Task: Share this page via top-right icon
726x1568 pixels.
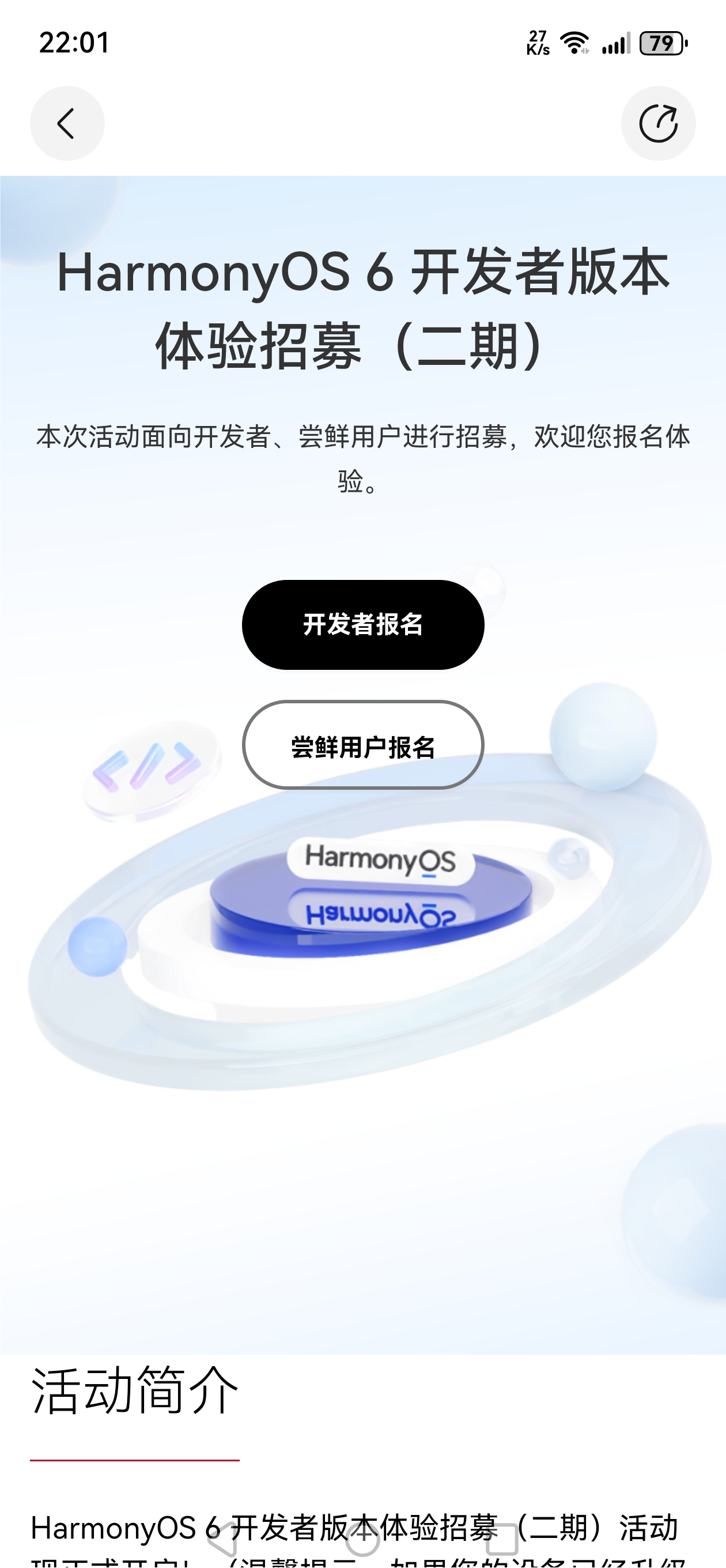Action: [x=658, y=123]
